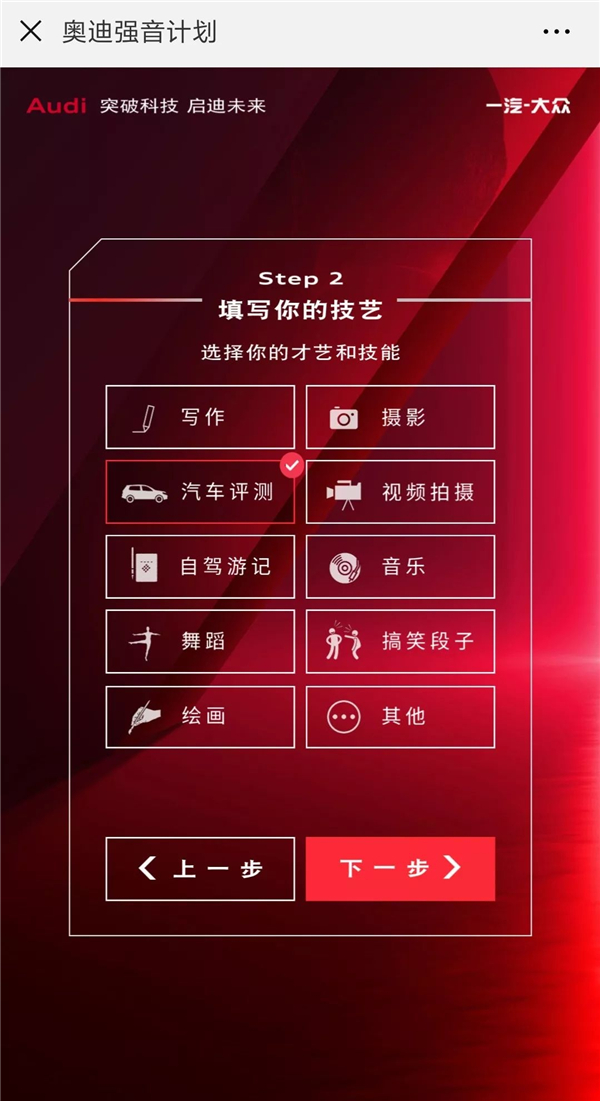
Task: Select the 其他 option
Action: click(x=400, y=716)
